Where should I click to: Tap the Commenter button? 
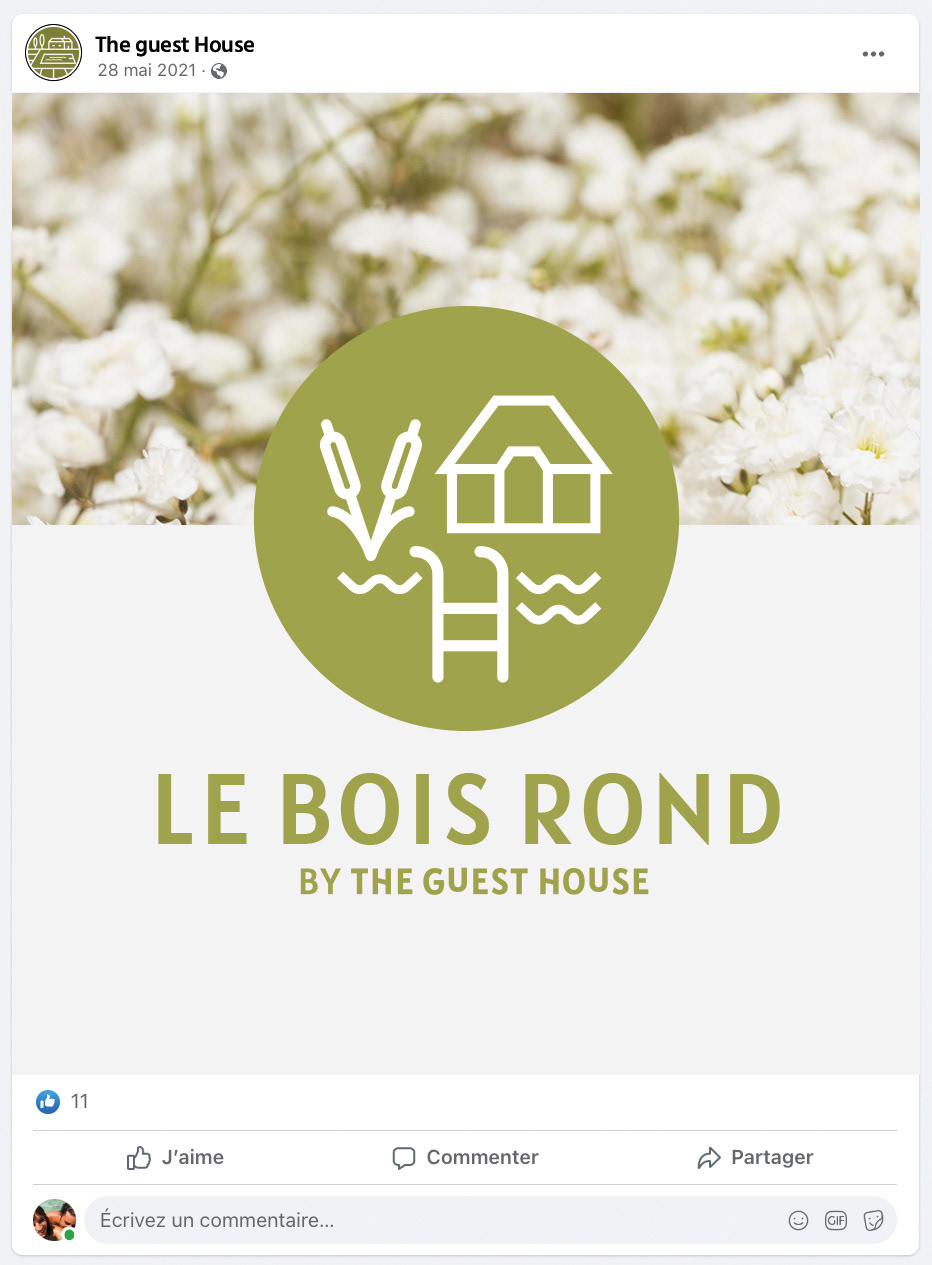click(465, 1158)
